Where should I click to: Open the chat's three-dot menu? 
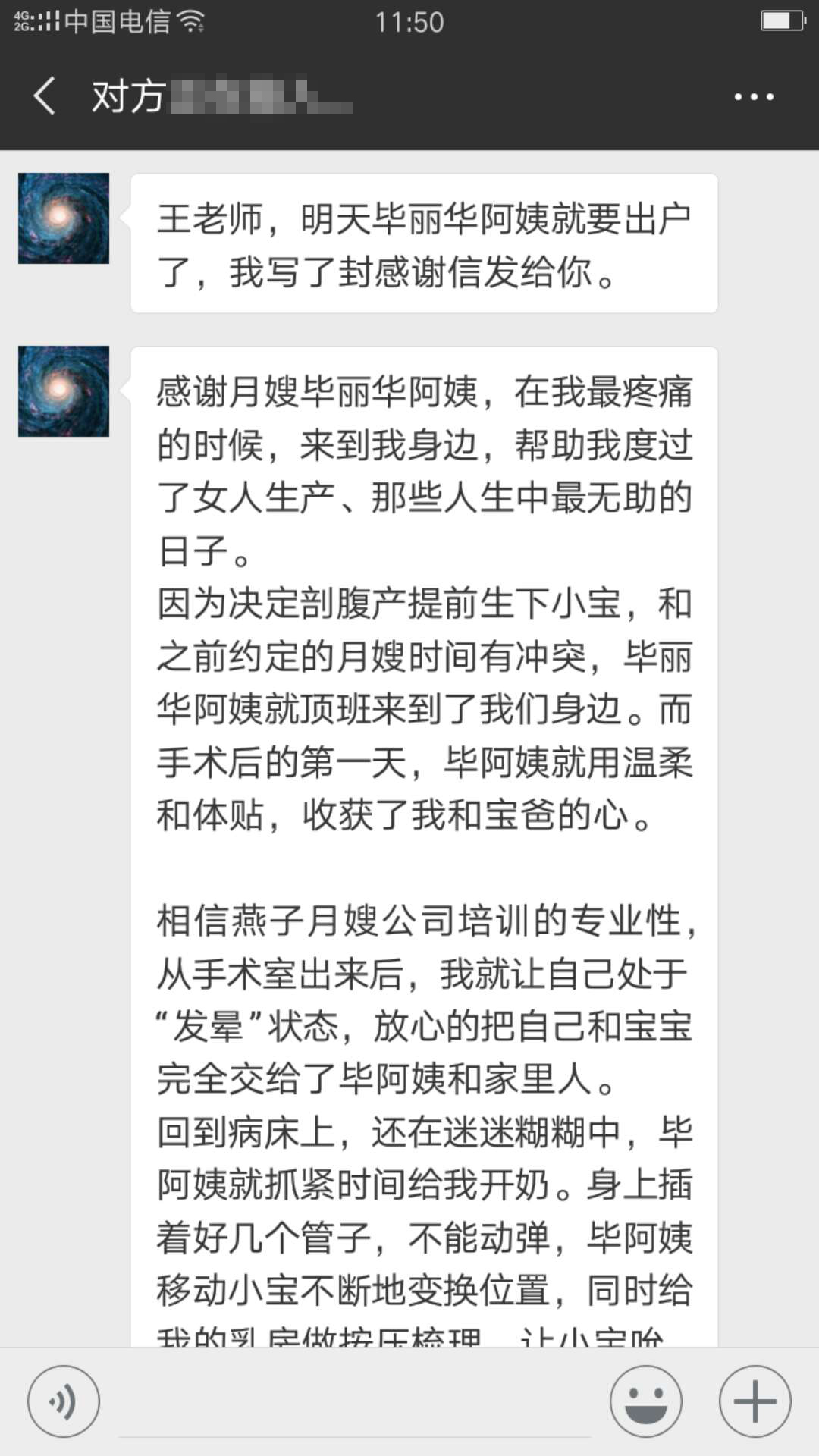tap(754, 97)
